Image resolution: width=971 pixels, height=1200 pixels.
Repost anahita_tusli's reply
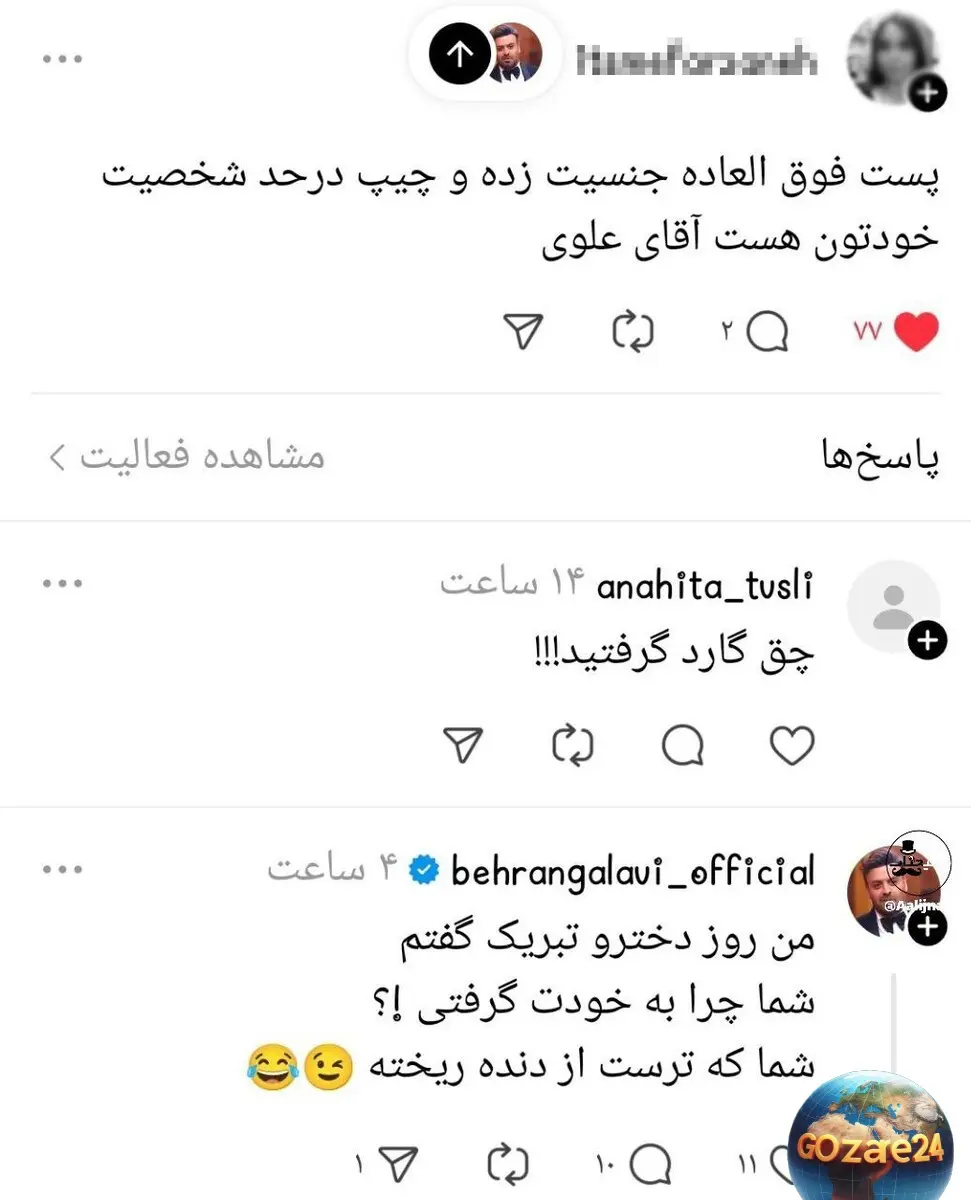click(x=573, y=745)
